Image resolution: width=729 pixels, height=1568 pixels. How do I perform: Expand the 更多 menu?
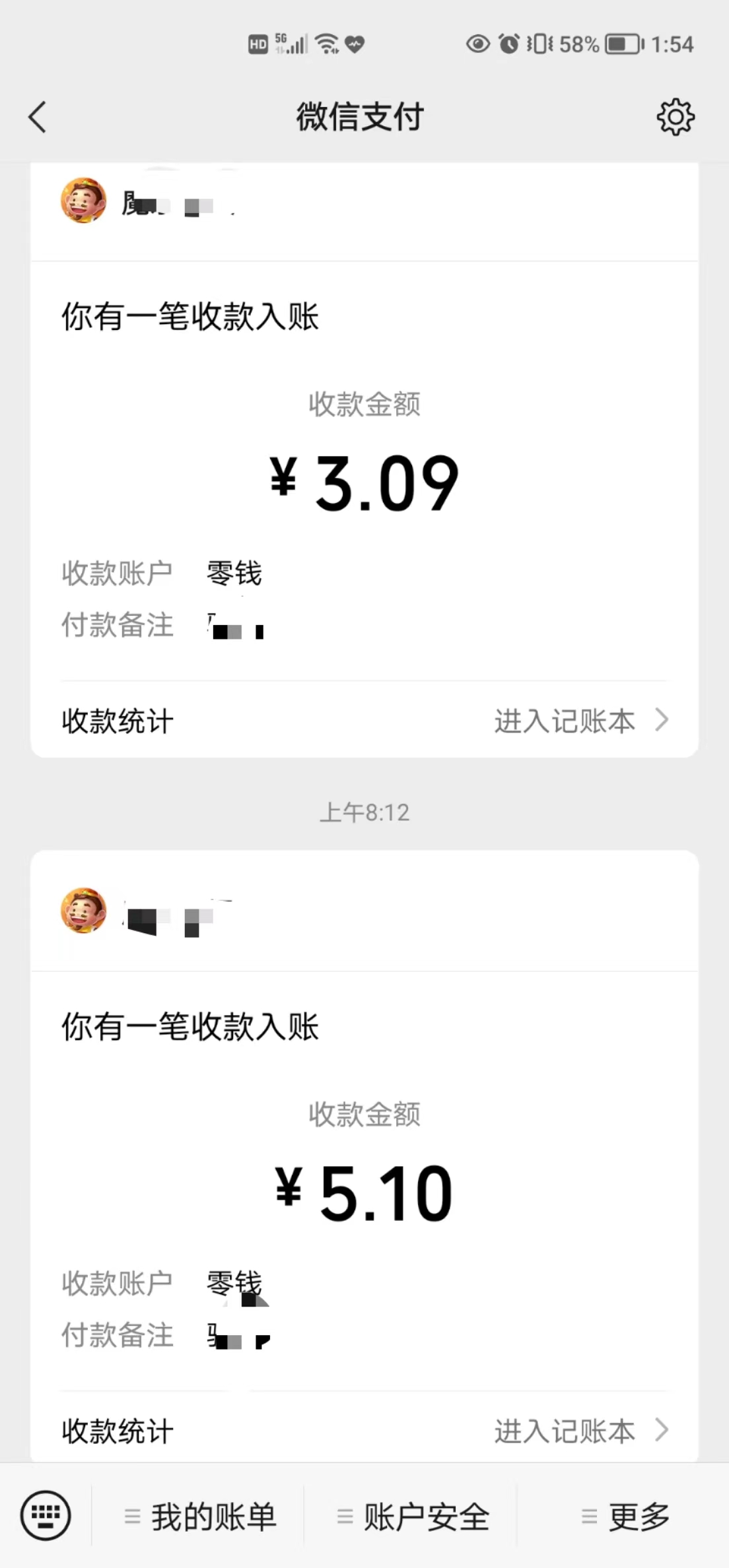coord(625,1517)
